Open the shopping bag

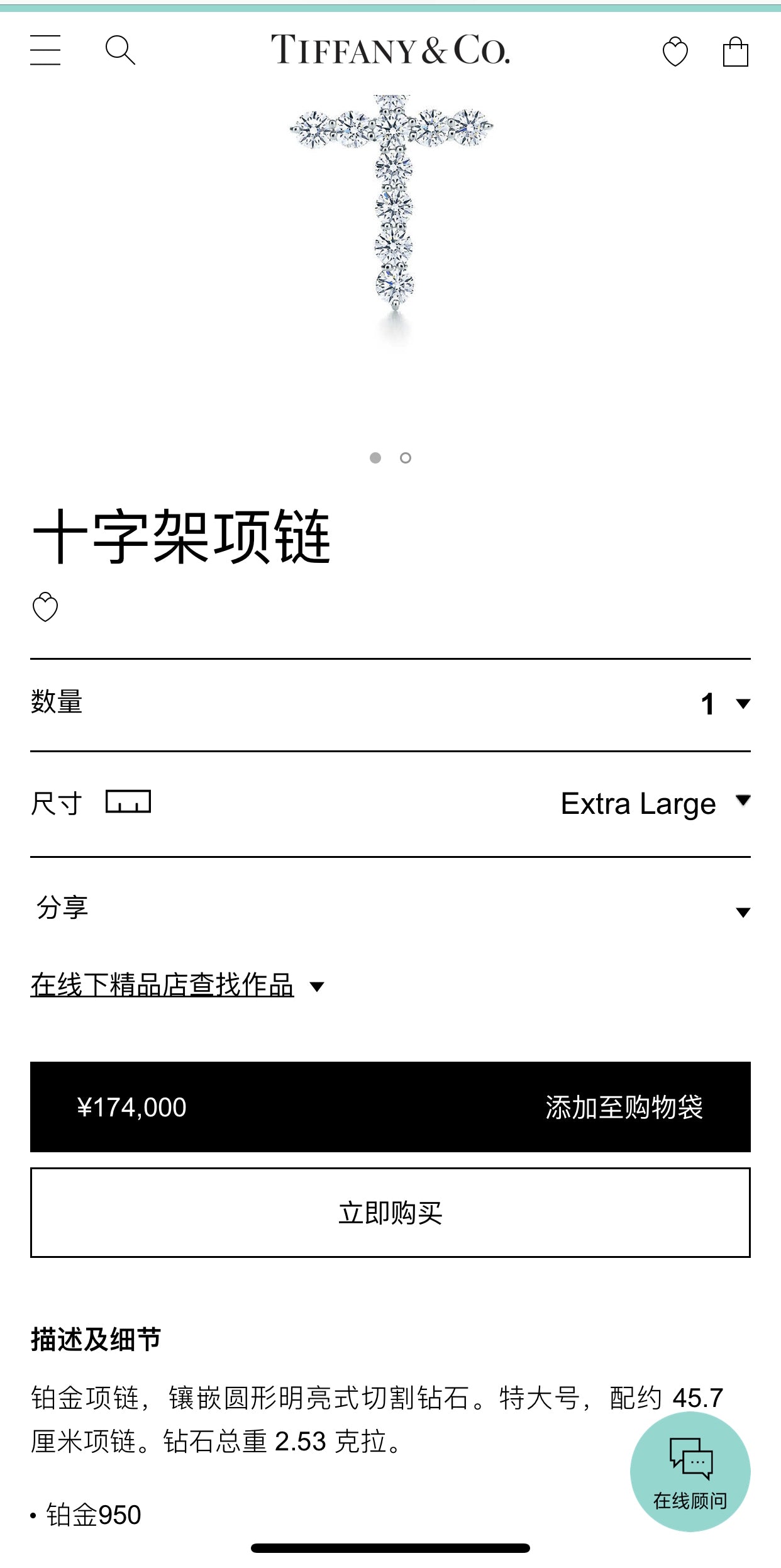735,52
